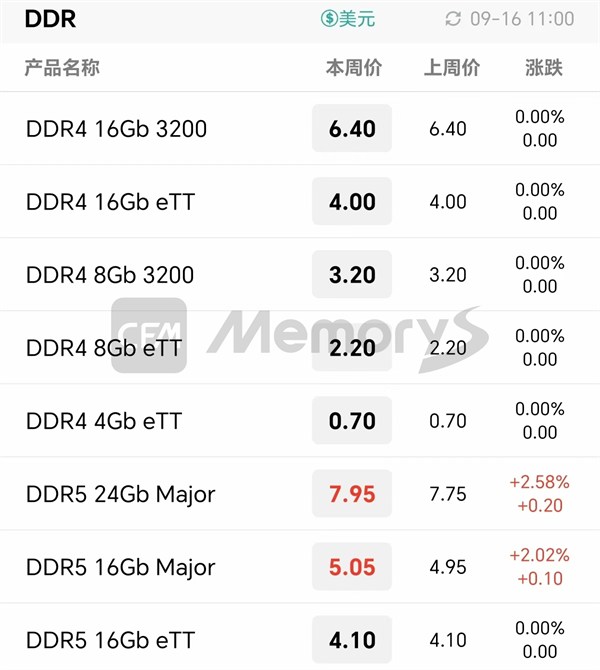Switch the currency from 美元
This screenshot has height=670, width=600.
(x=347, y=19)
